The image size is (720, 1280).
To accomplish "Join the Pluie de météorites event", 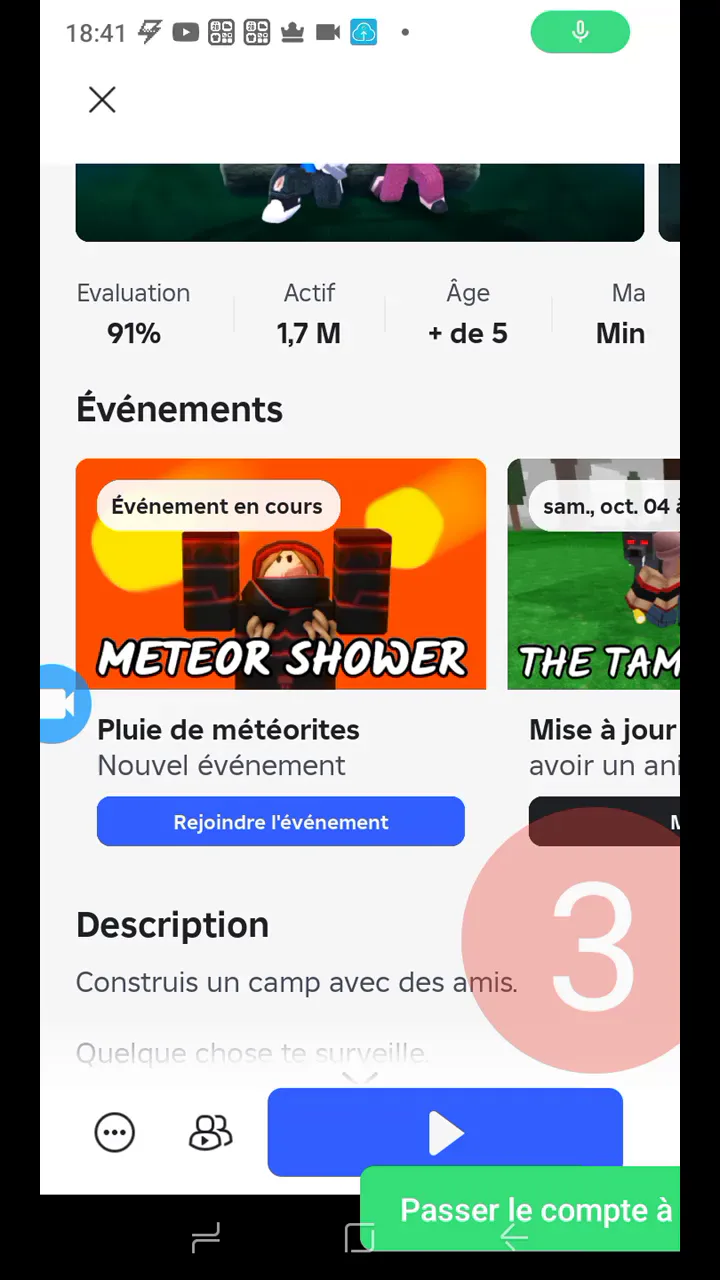I will [x=281, y=822].
